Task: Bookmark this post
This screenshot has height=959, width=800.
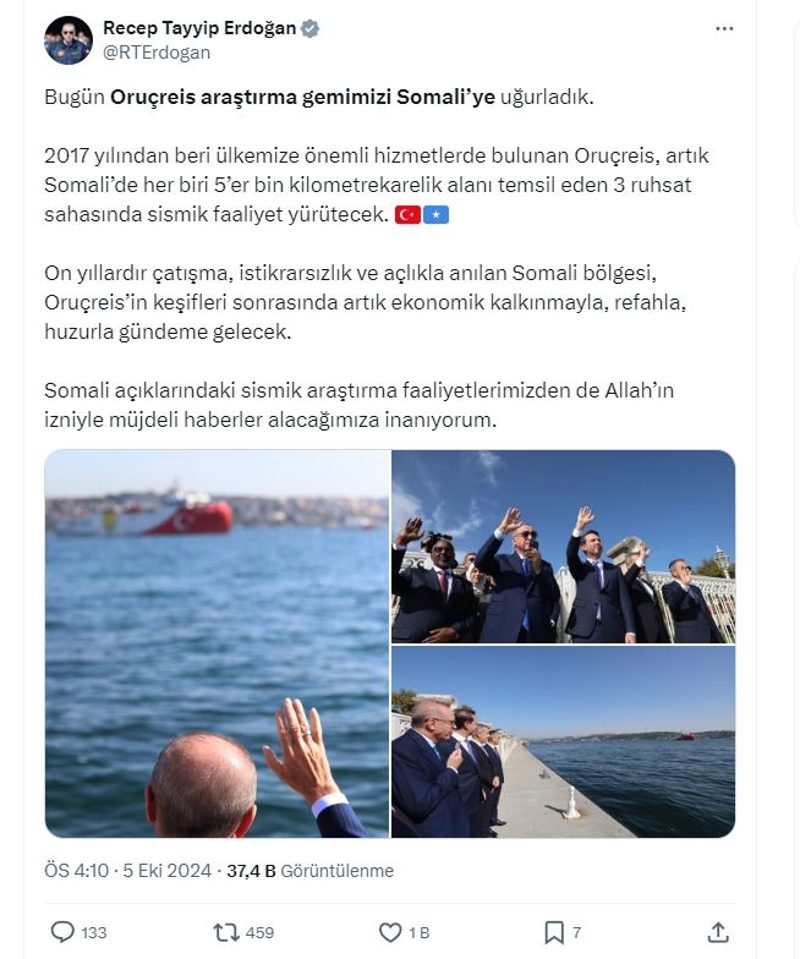Action: point(554,932)
